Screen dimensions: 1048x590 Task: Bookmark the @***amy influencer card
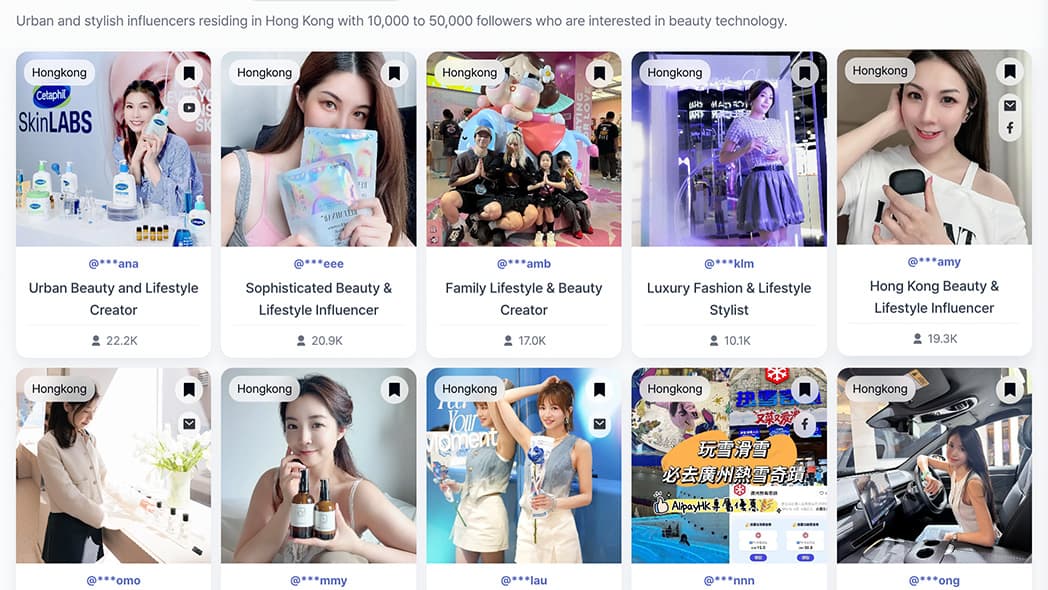pos(1010,71)
